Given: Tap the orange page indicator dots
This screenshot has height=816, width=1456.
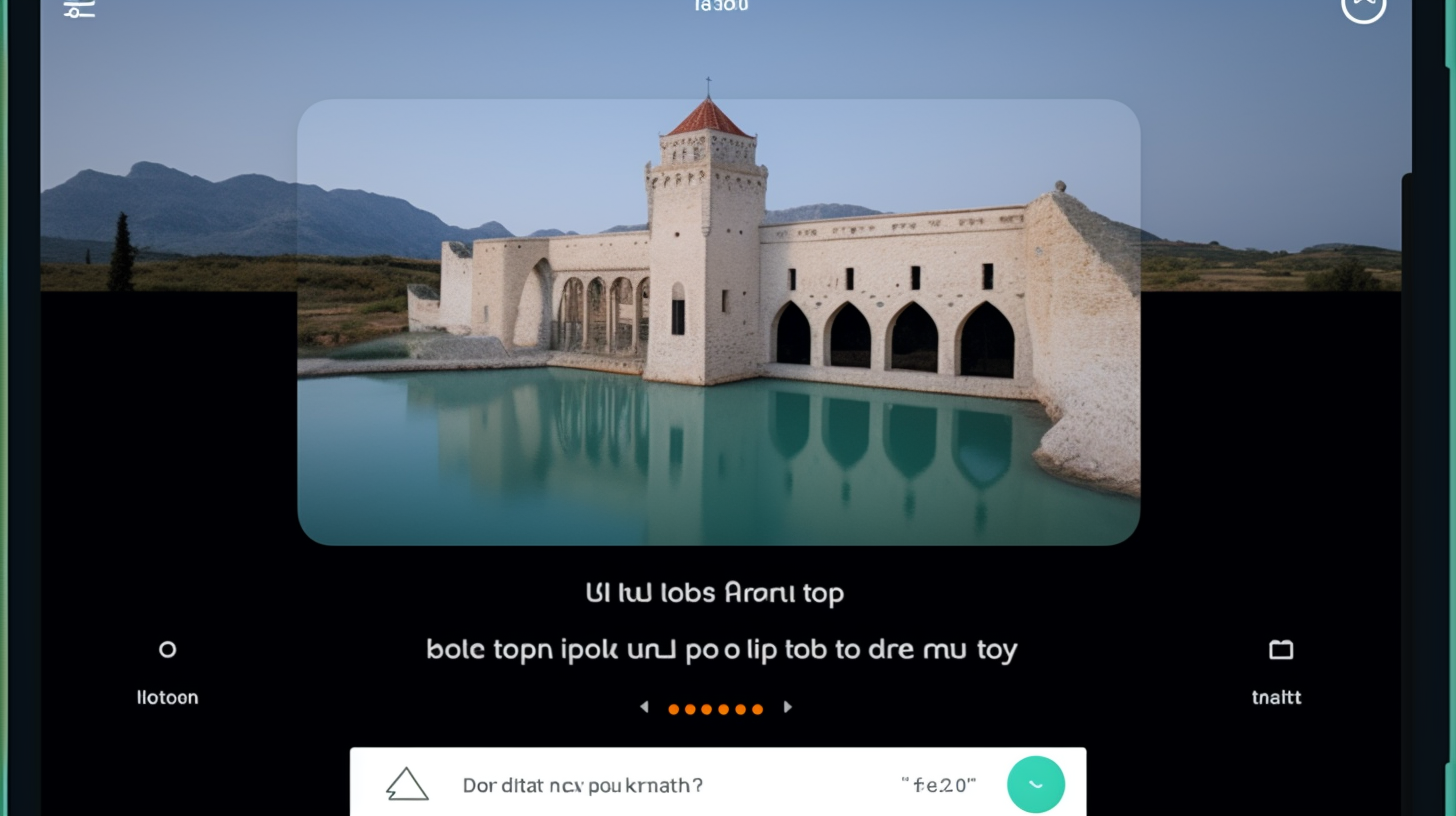Looking at the screenshot, I should [x=715, y=709].
